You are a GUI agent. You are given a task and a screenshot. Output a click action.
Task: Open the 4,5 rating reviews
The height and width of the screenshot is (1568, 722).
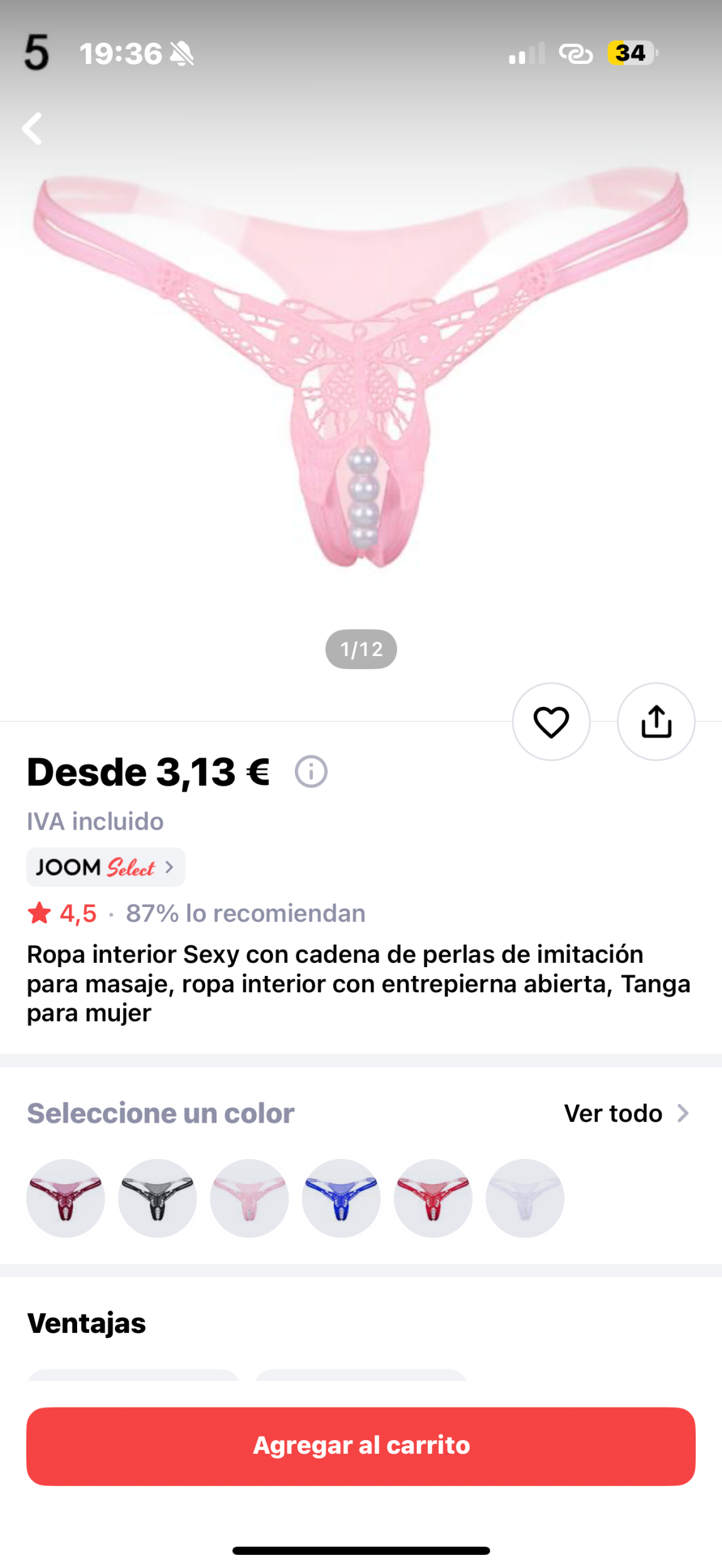tap(63, 914)
